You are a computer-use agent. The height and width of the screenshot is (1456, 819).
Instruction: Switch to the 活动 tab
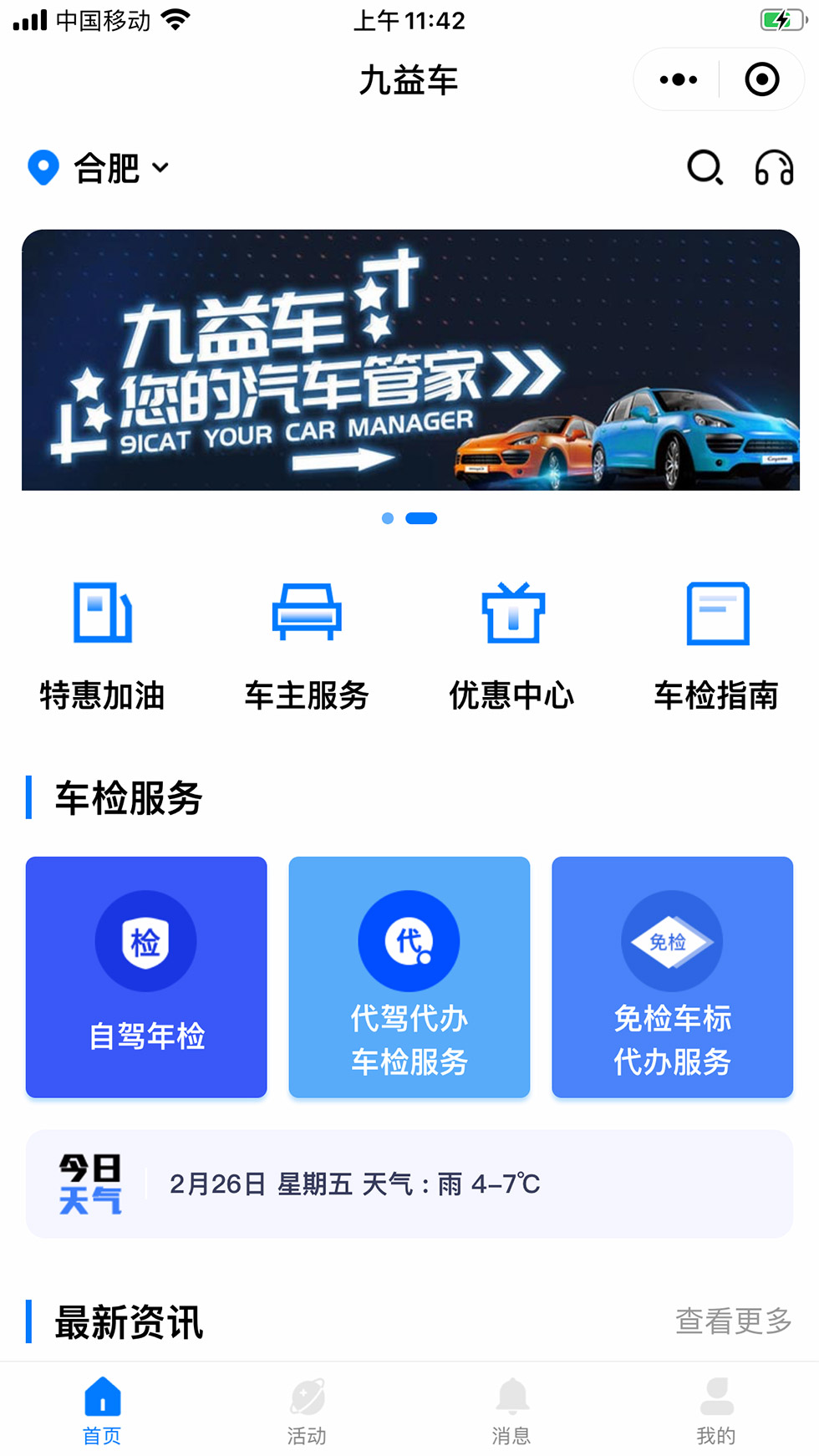point(307,1411)
